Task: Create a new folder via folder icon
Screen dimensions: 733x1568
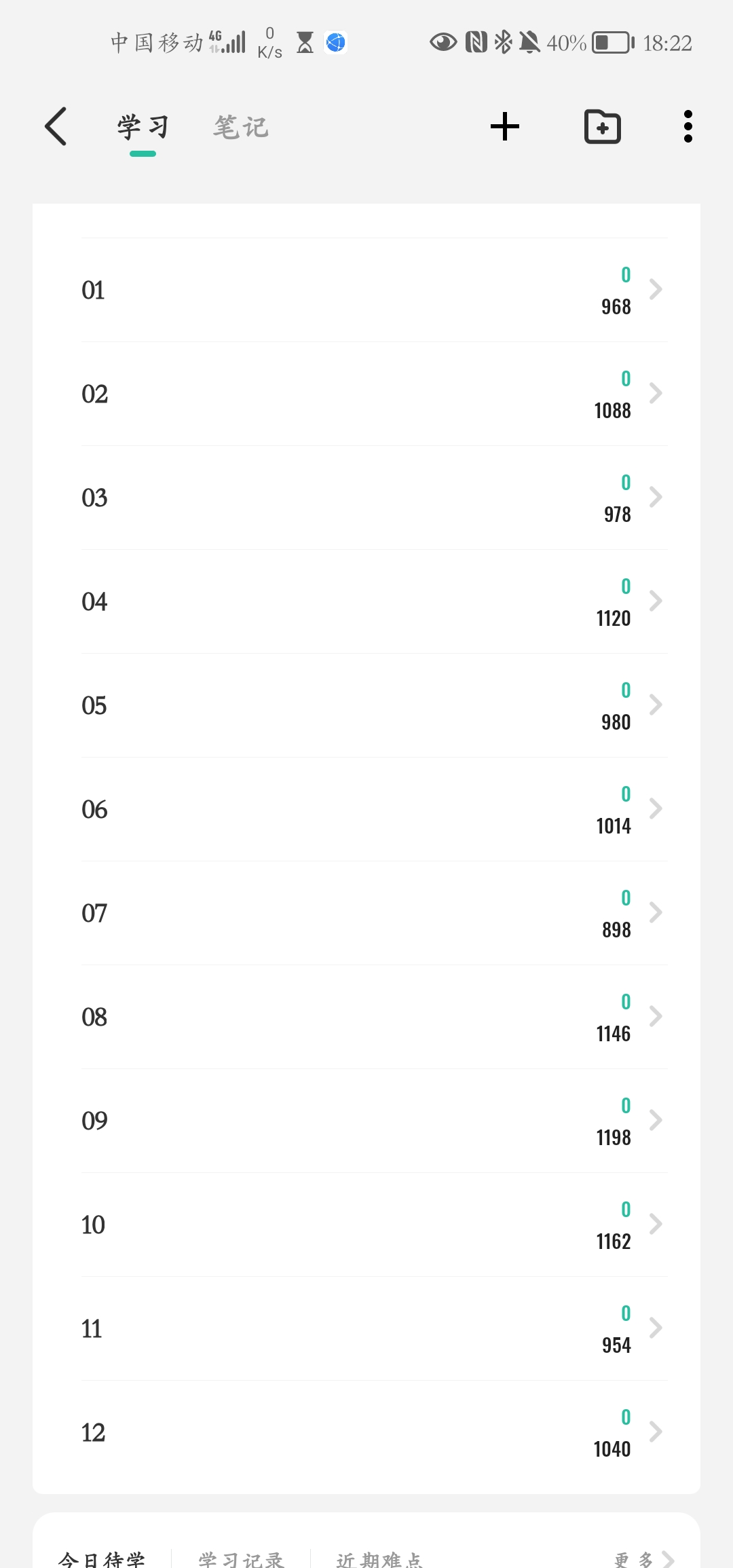Action: [603, 127]
